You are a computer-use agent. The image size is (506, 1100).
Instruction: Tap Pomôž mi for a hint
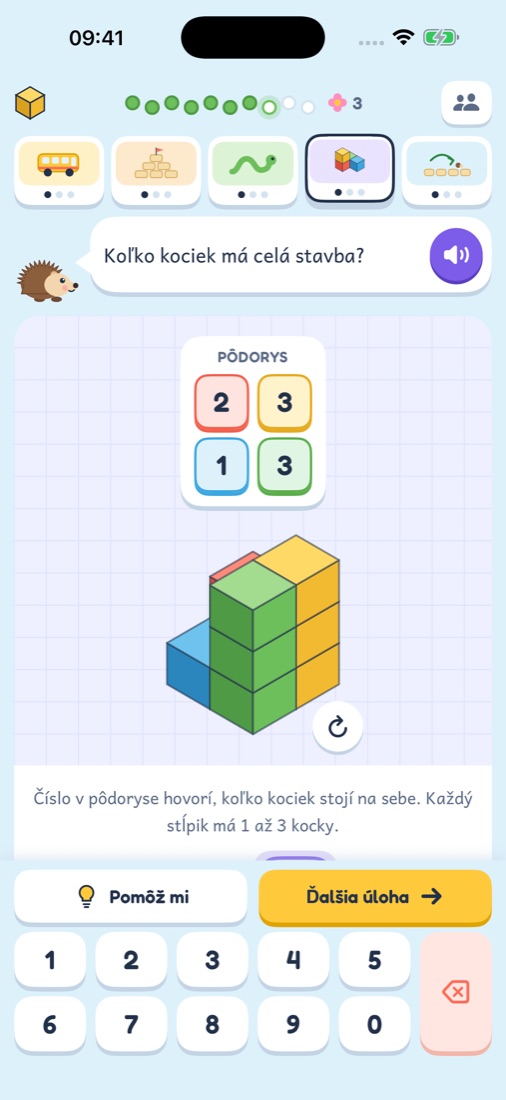click(x=131, y=896)
